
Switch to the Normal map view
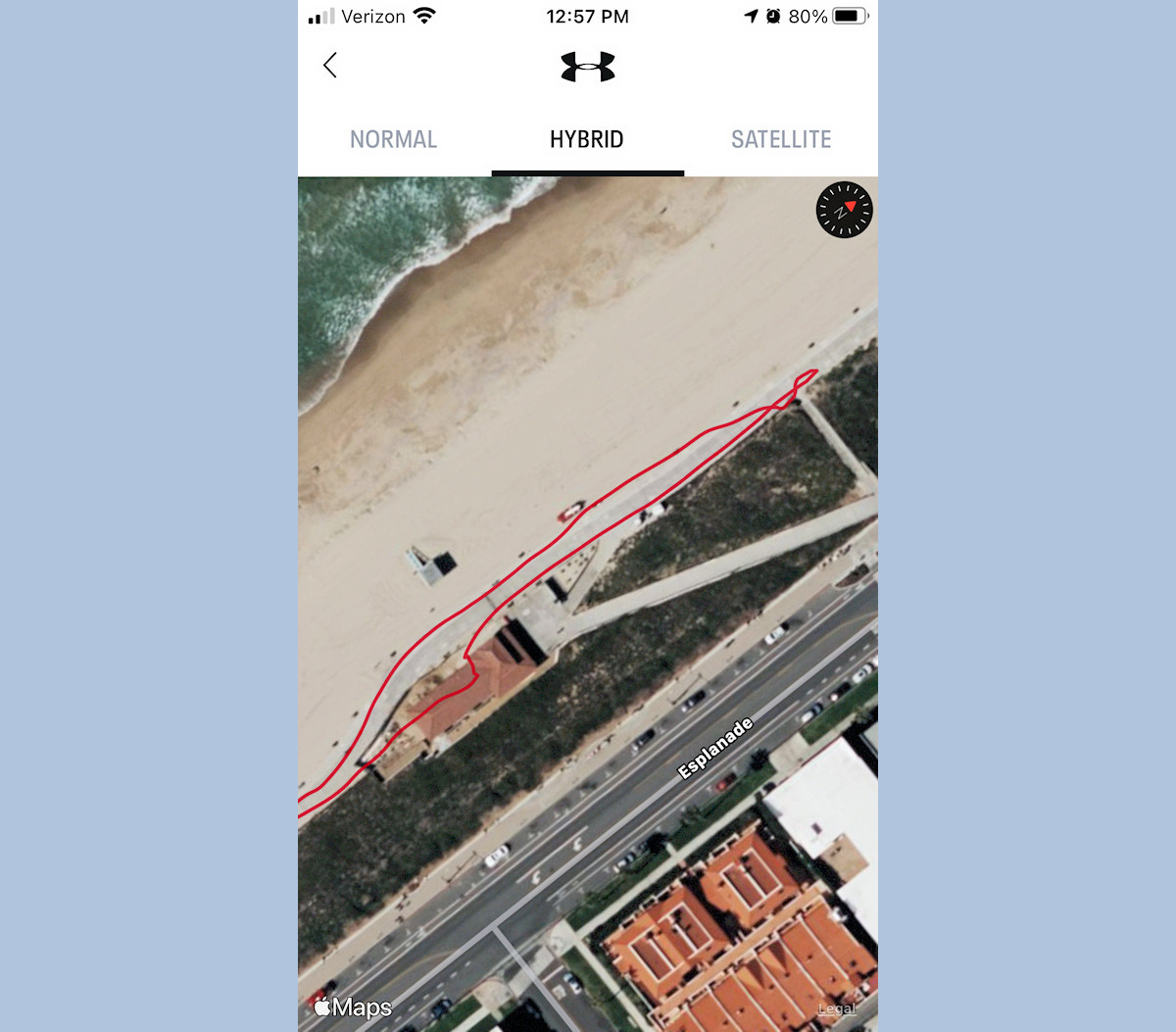393,139
